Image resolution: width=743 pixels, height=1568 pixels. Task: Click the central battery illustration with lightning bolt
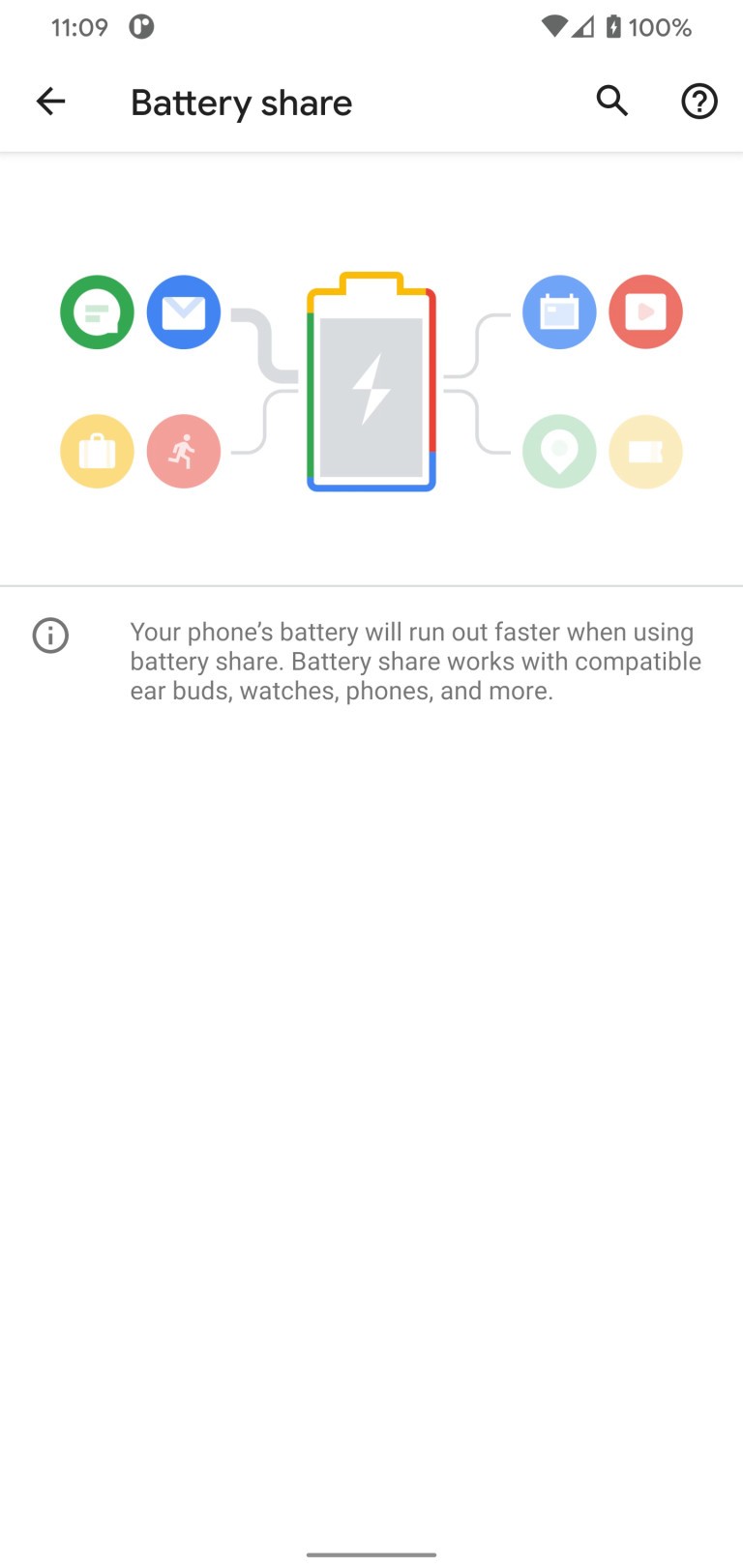click(x=371, y=382)
